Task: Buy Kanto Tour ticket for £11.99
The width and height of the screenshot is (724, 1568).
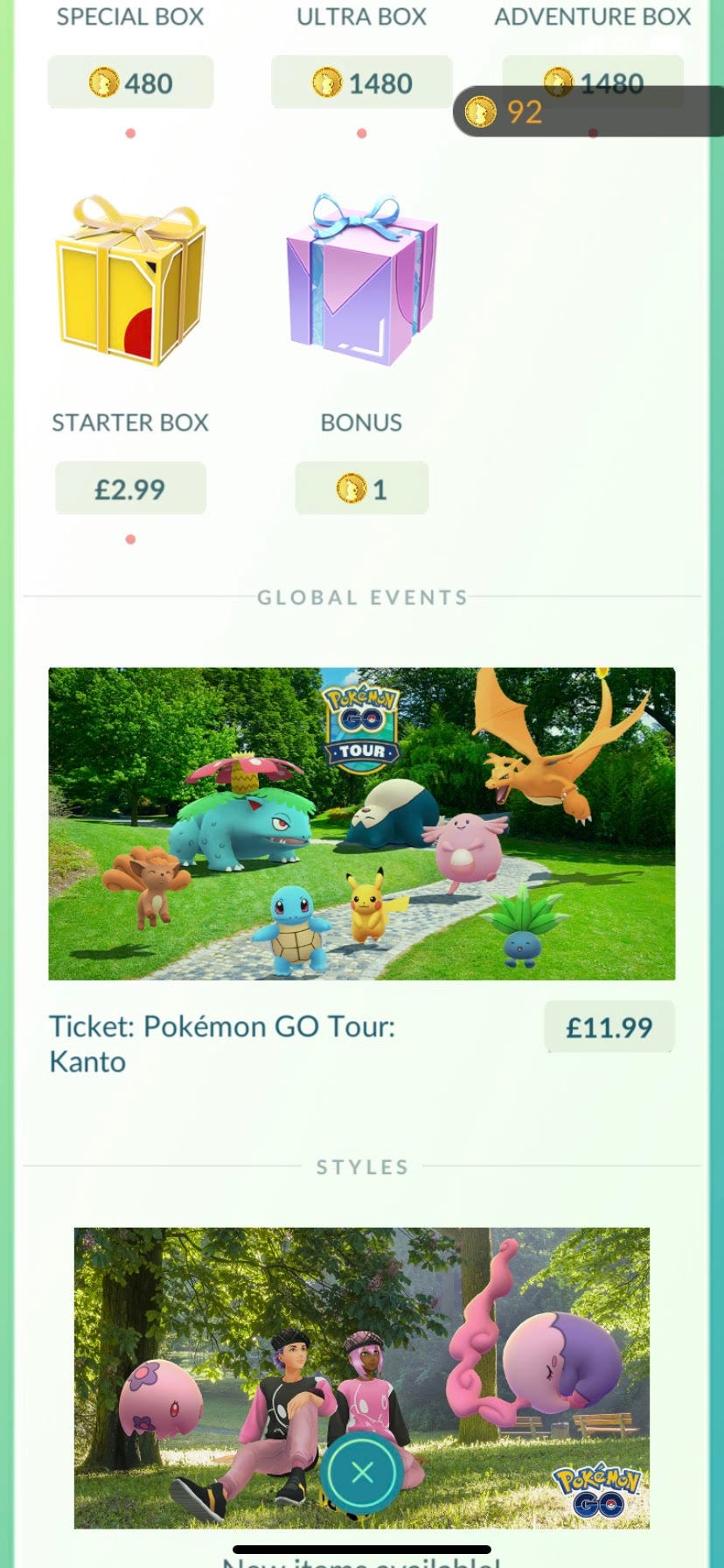Action: pos(609,1026)
